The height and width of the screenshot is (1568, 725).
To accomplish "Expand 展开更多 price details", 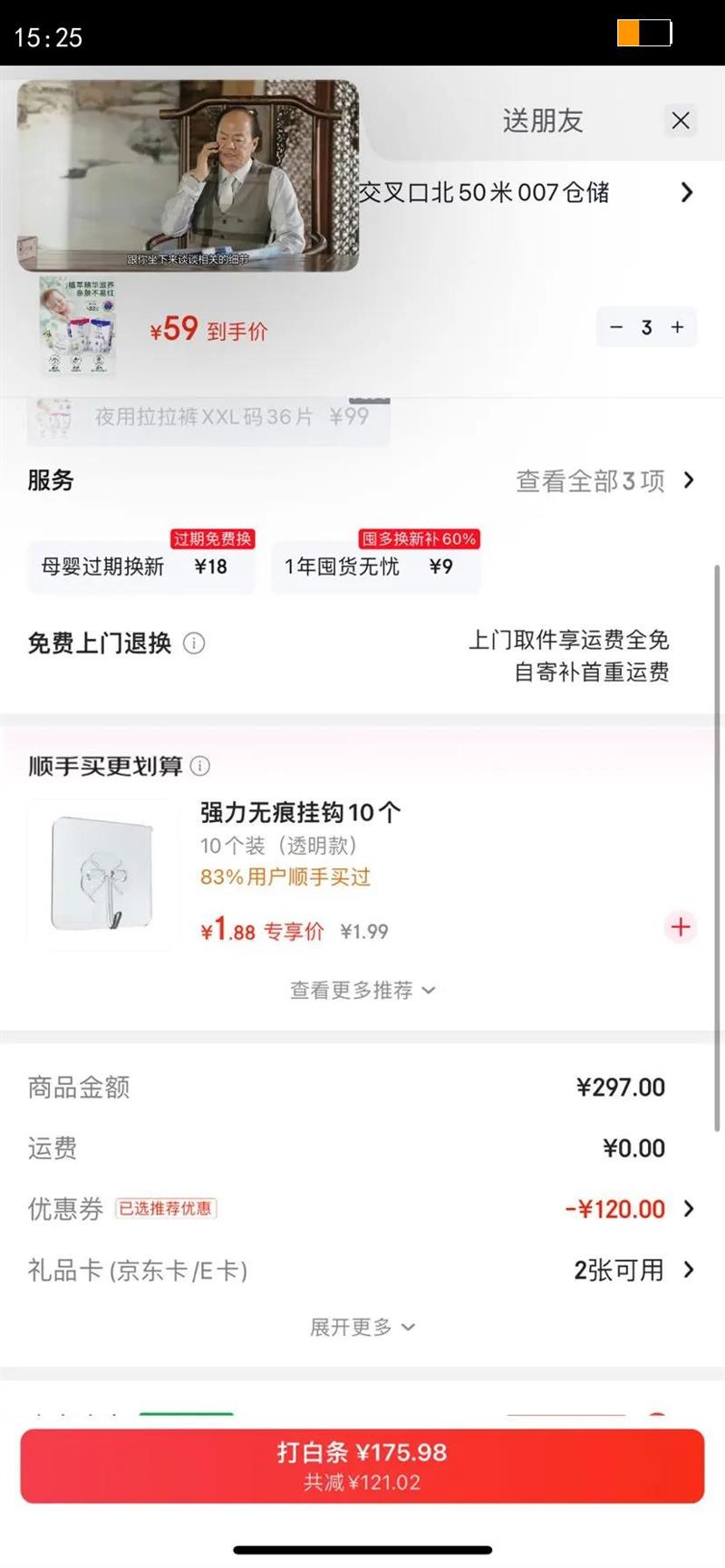I will [362, 1327].
